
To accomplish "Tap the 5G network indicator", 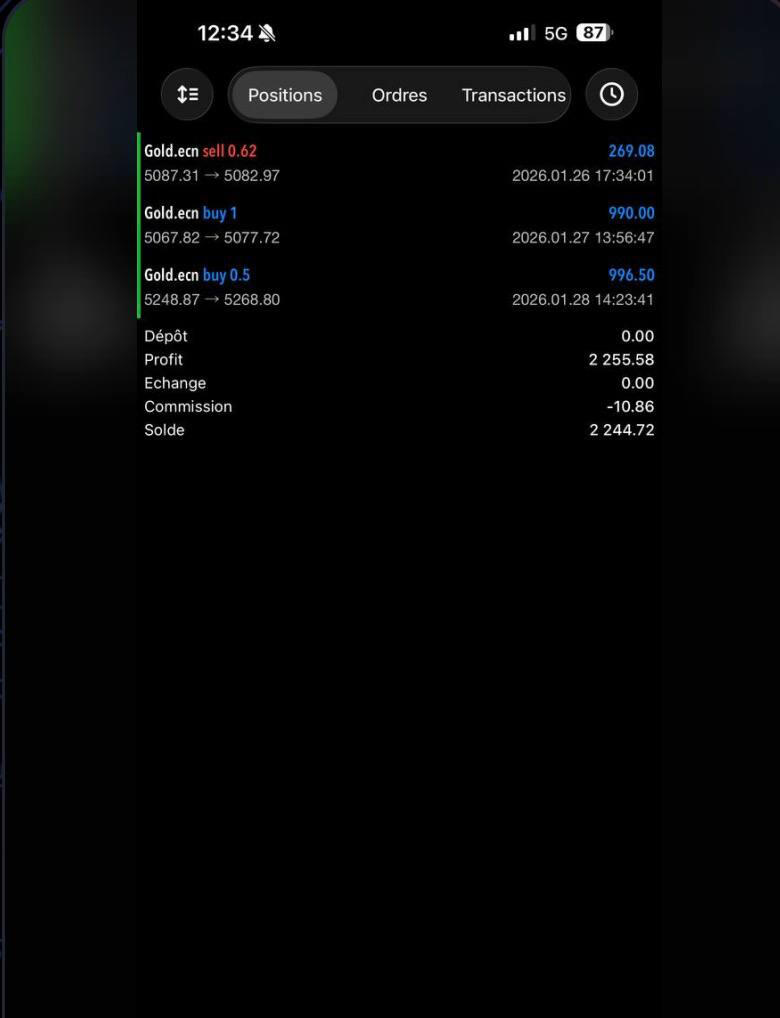I will point(555,32).
